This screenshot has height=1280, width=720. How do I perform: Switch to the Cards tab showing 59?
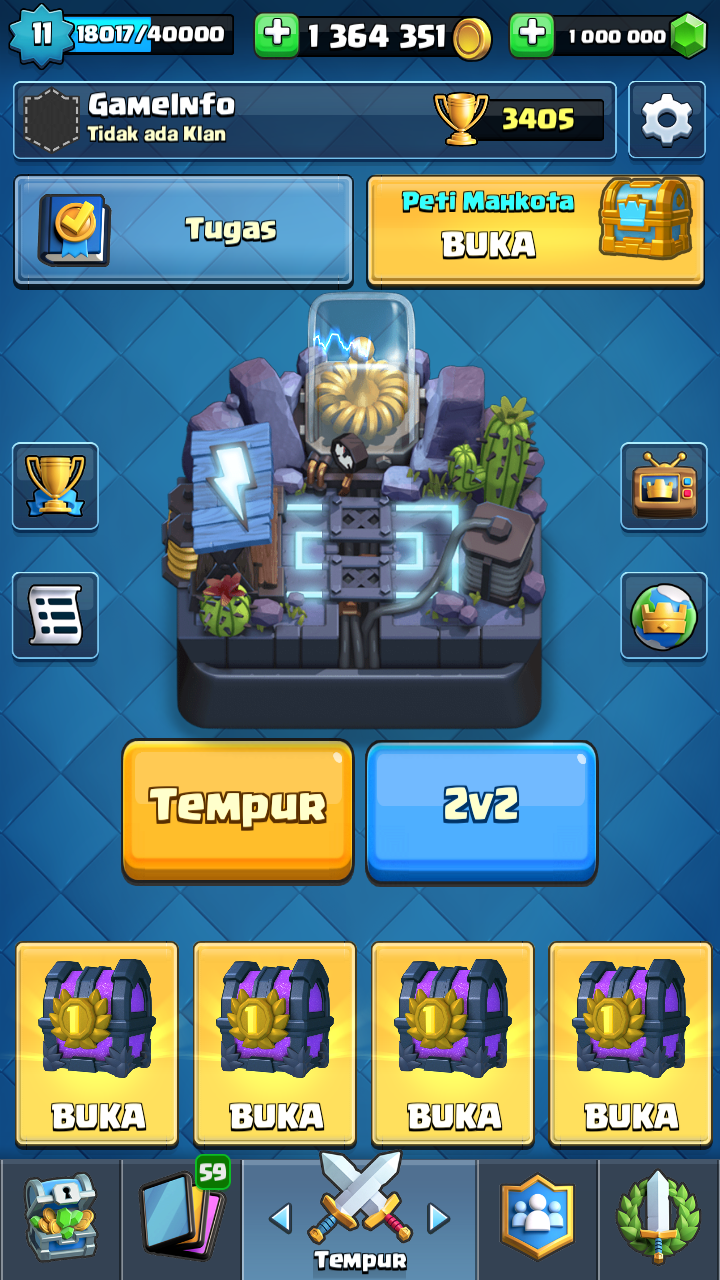(180, 1215)
